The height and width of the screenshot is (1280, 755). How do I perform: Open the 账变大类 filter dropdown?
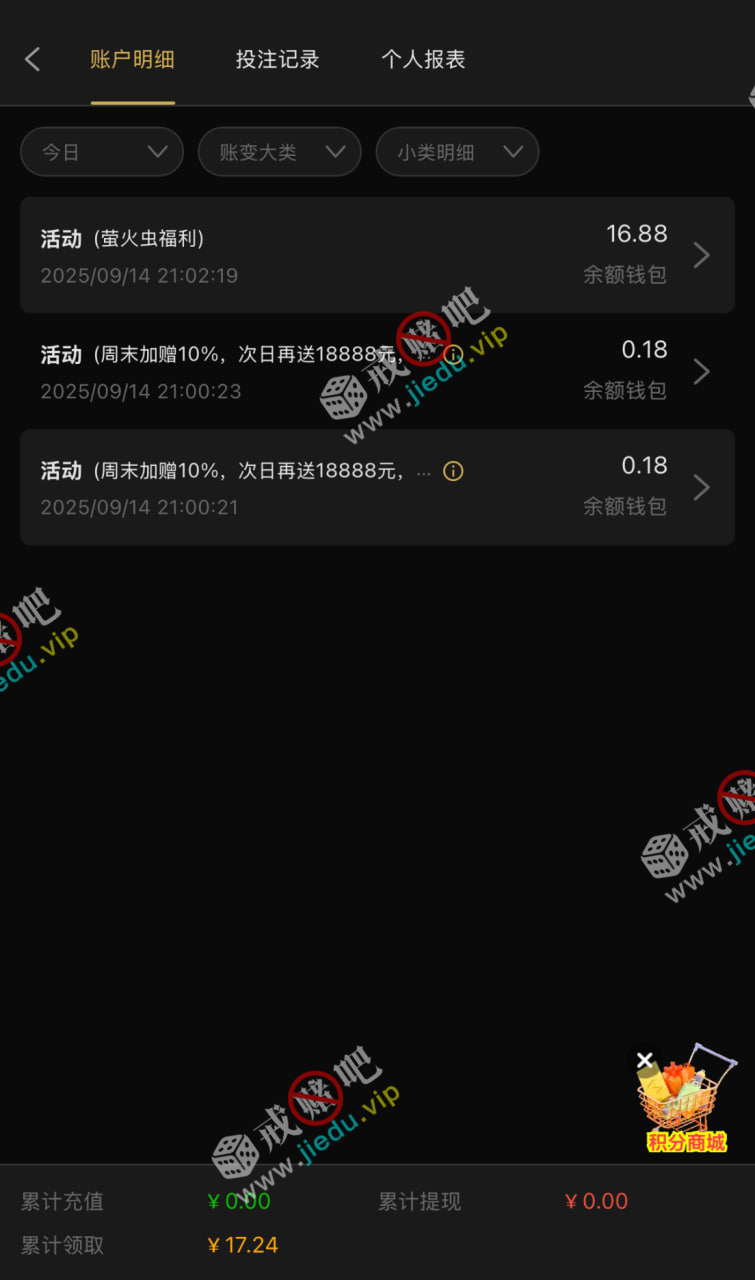pyautogui.click(x=279, y=152)
